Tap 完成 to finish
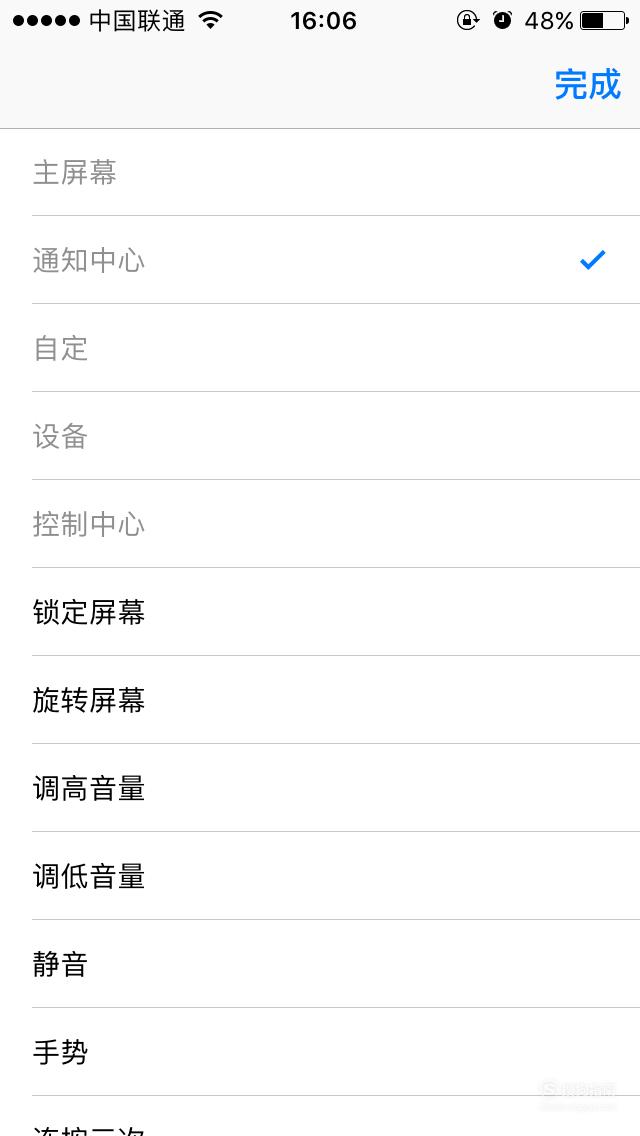The height and width of the screenshot is (1136, 640). pyautogui.click(x=588, y=85)
